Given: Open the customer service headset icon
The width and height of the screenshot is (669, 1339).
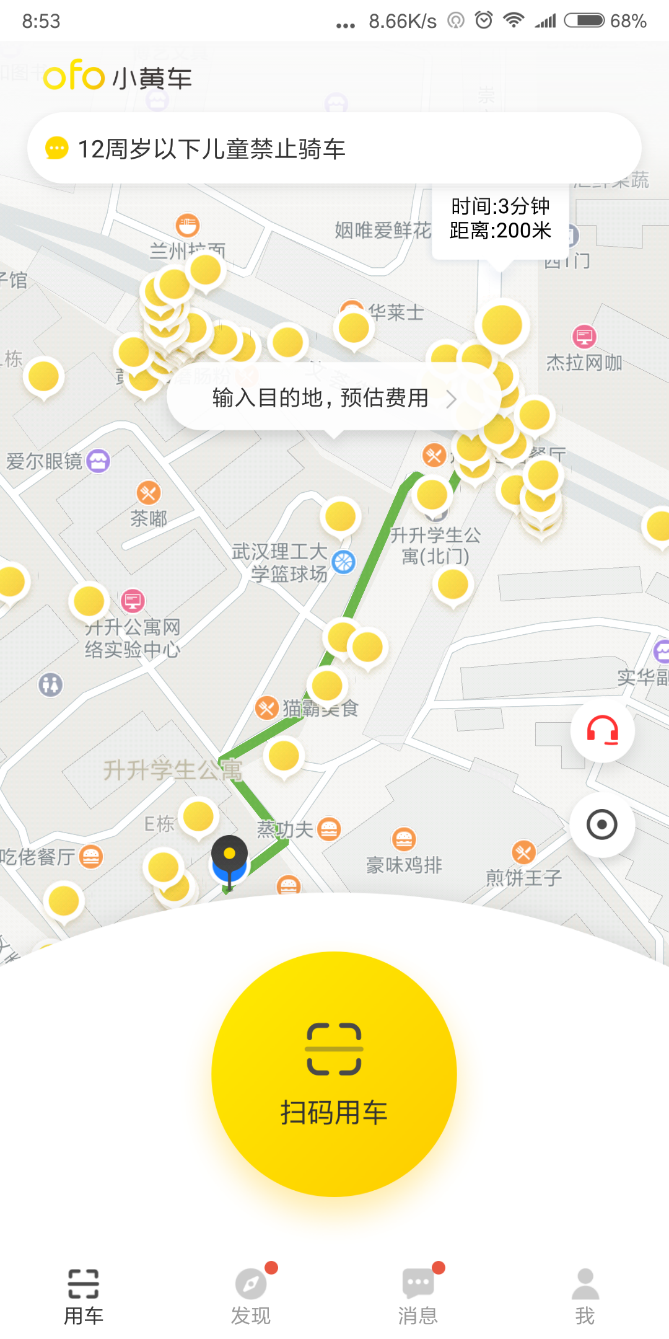Looking at the screenshot, I should click(602, 731).
